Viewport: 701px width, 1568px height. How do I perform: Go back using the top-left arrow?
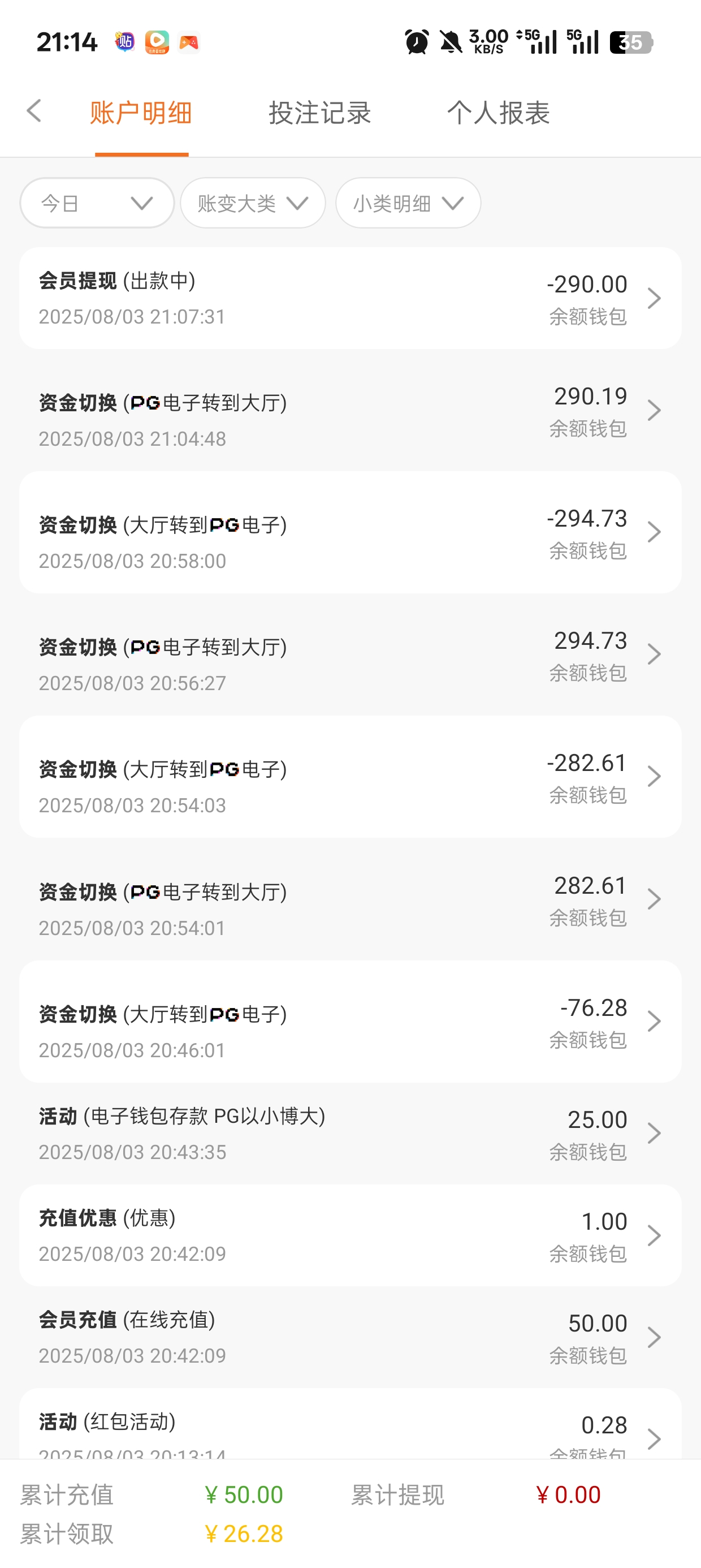click(x=34, y=111)
